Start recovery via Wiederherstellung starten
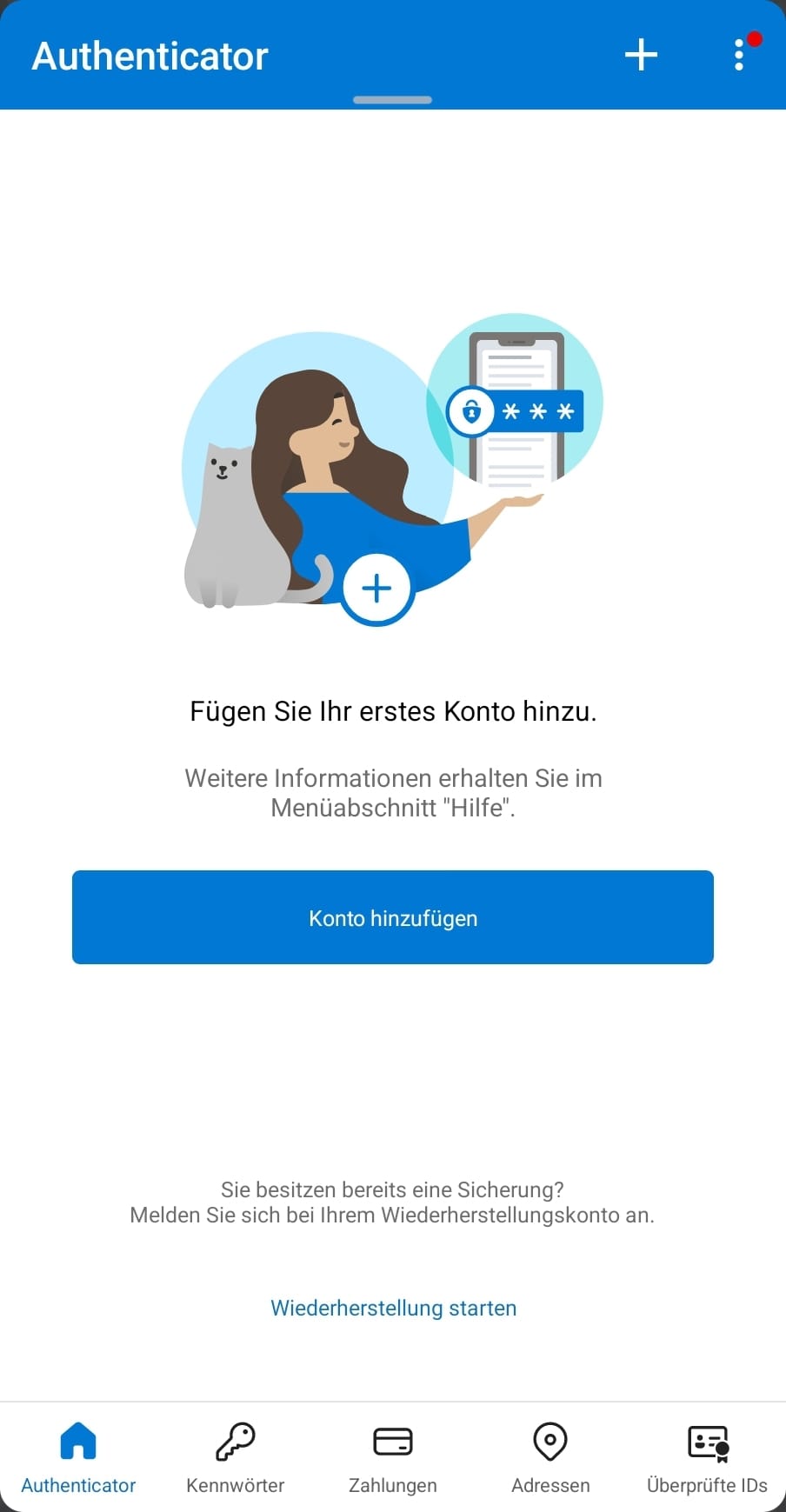Viewport: 786px width, 1512px height. pyautogui.click(x=393, y=1308)
